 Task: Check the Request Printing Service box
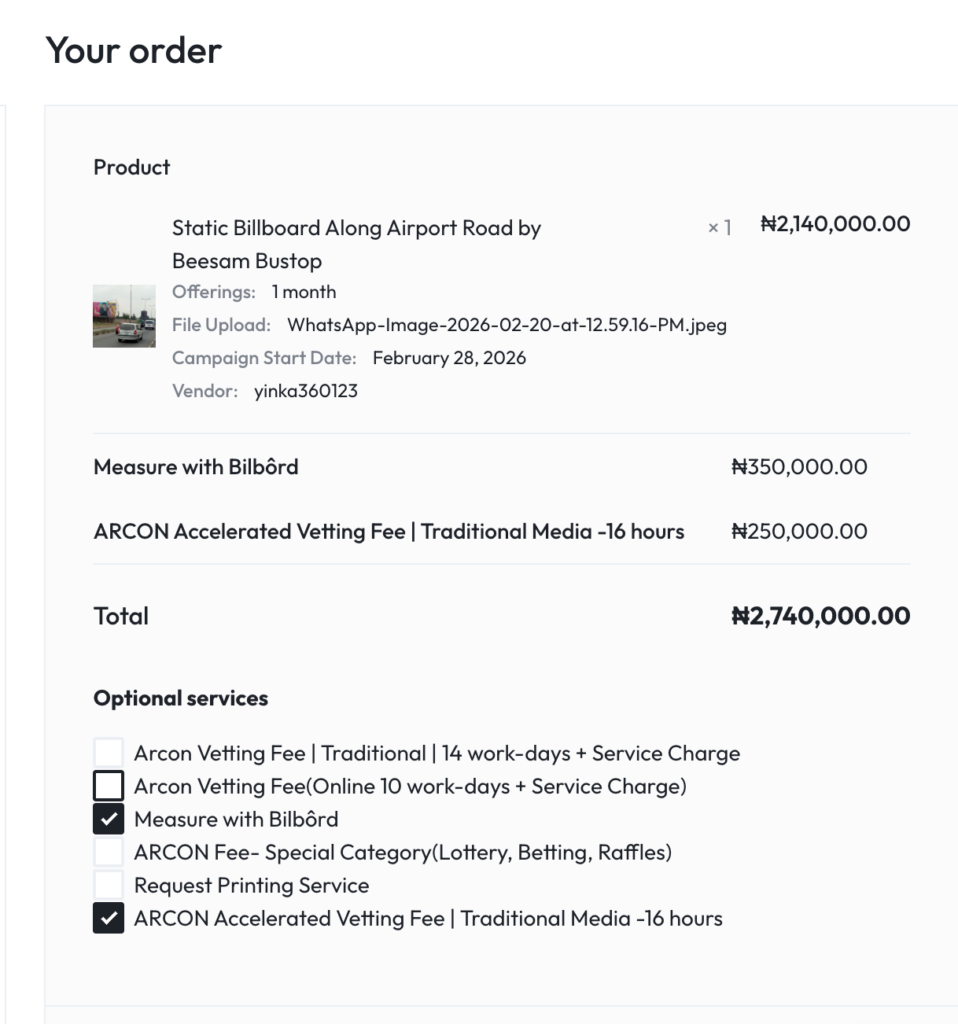click(x=110, y=885)
